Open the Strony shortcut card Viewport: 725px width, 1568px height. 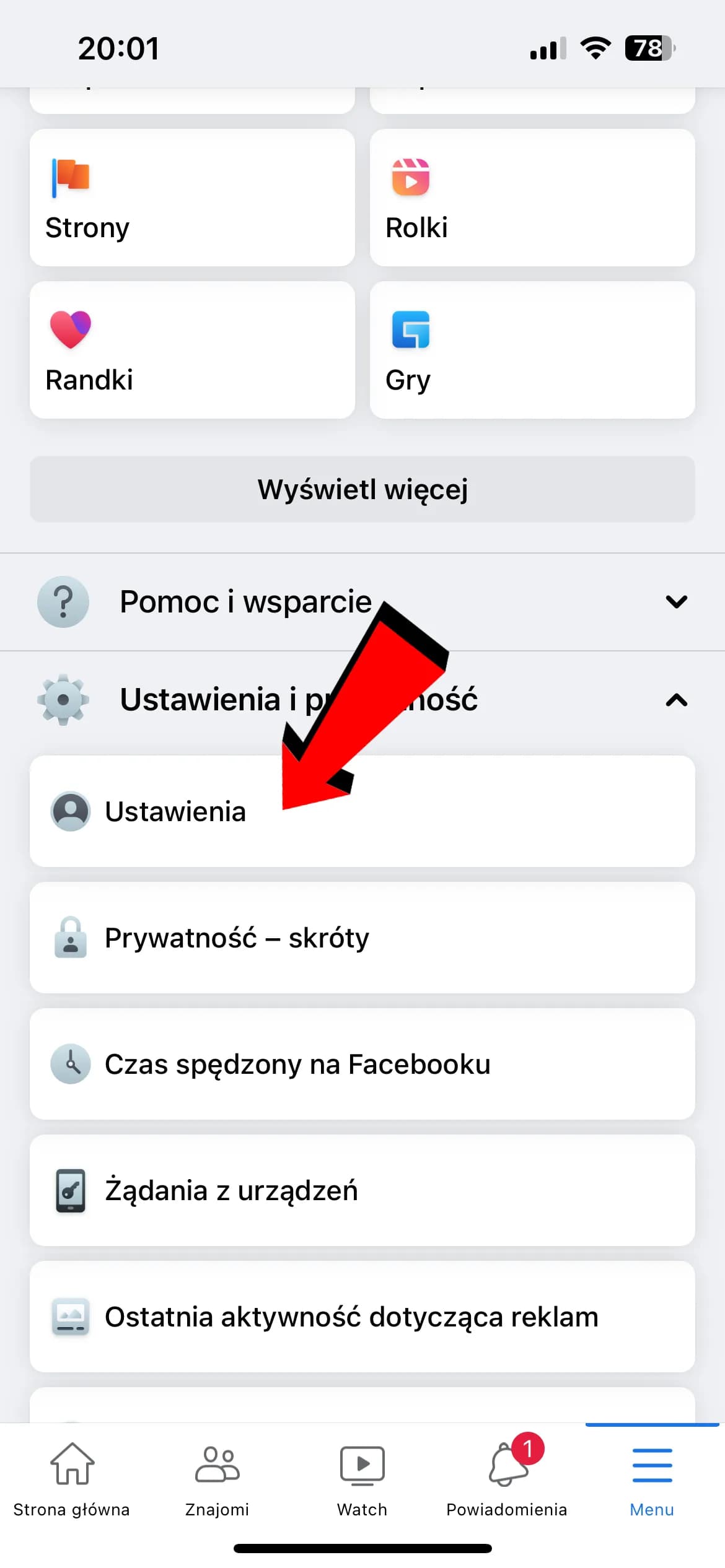(x=192, y=198)
